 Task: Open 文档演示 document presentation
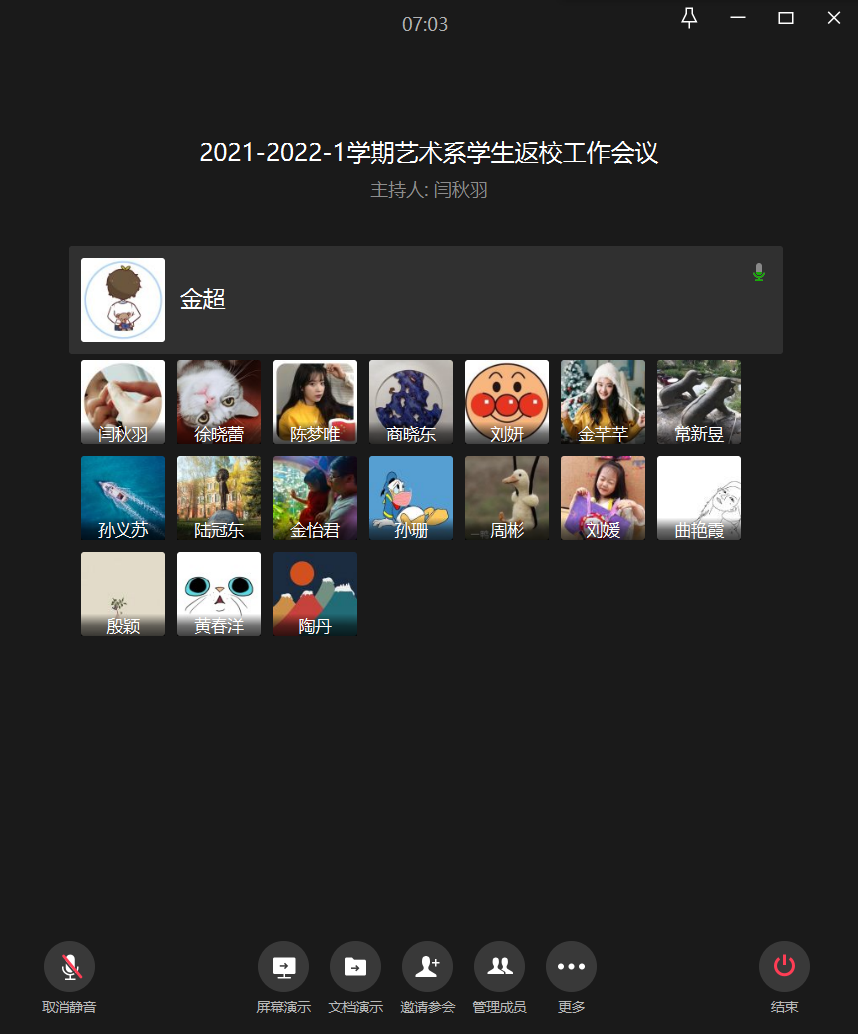(356, 967)
